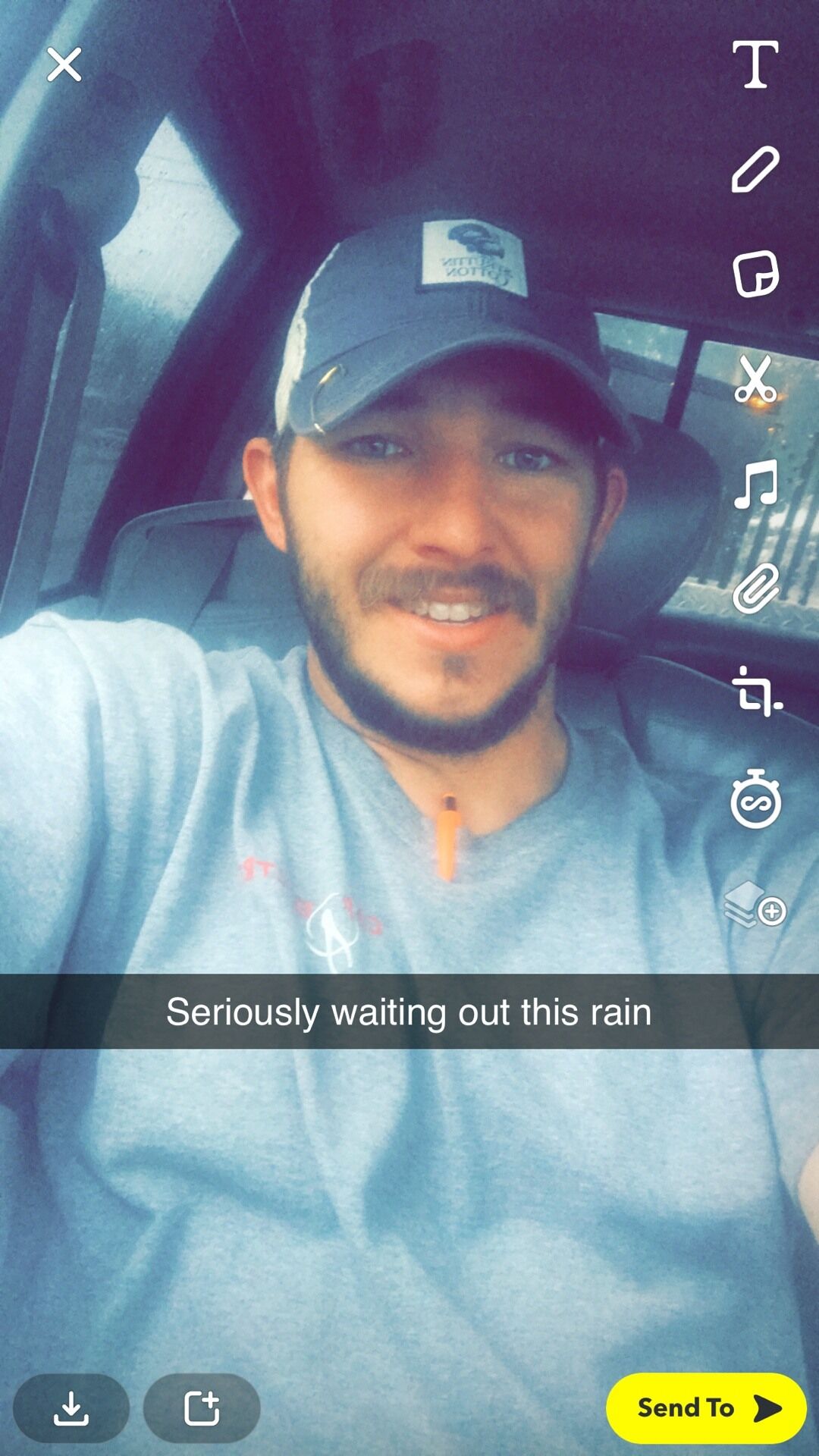Add another layer with the multi-snap icon
The width and height of the screenshot is (819, 1456).
[755, 905]
